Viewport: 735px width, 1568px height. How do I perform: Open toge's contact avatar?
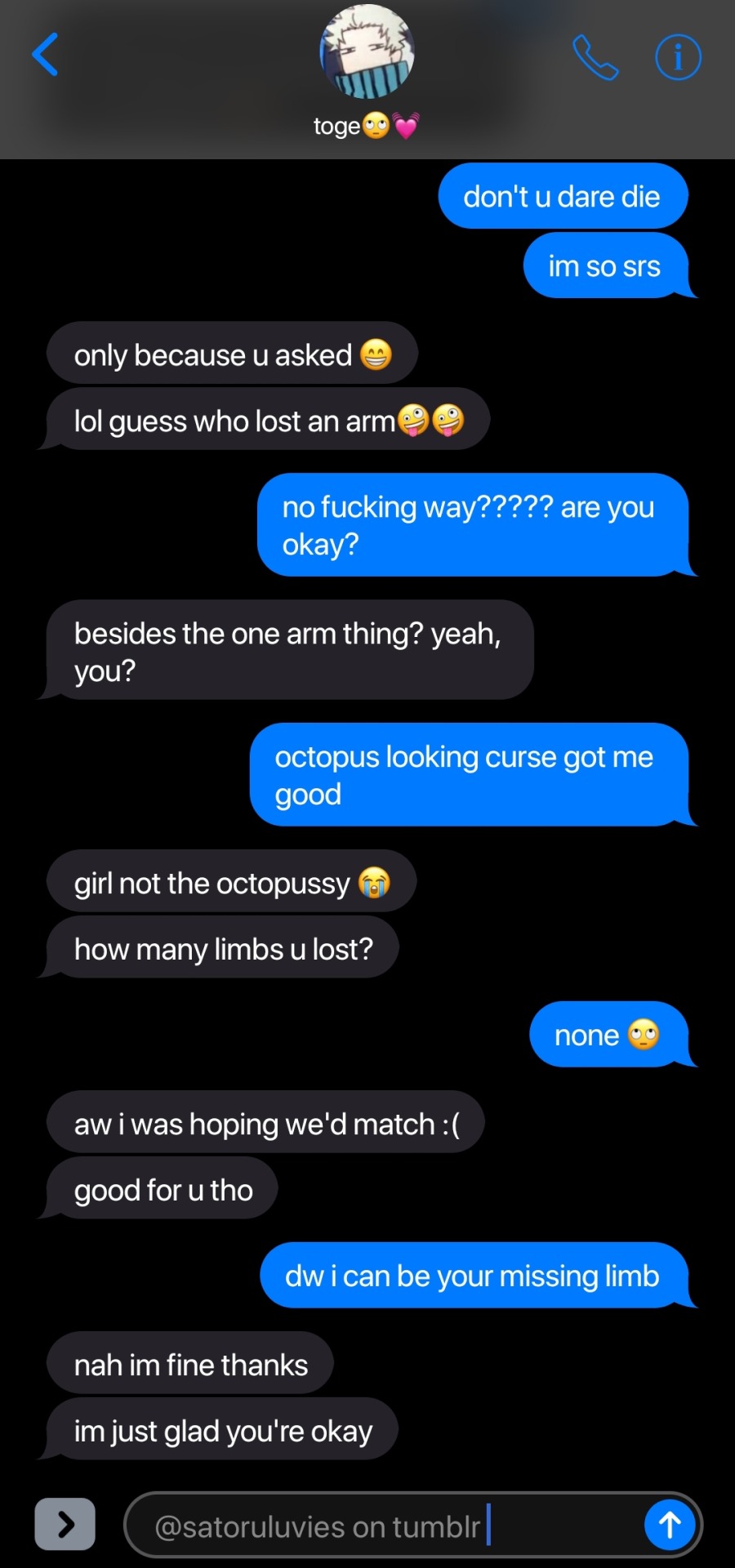[x=367, y=52]
